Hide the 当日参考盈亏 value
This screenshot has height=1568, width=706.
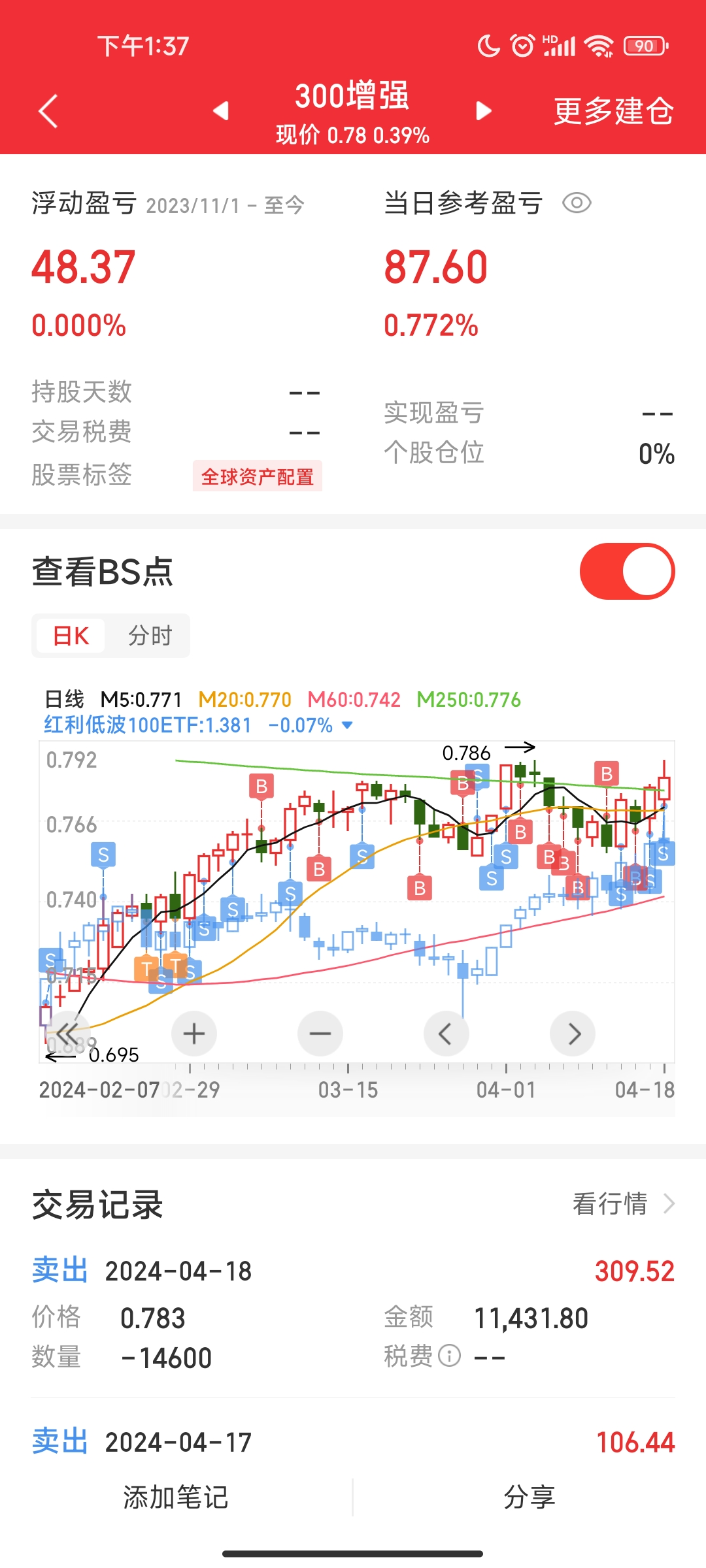[577, 203]
